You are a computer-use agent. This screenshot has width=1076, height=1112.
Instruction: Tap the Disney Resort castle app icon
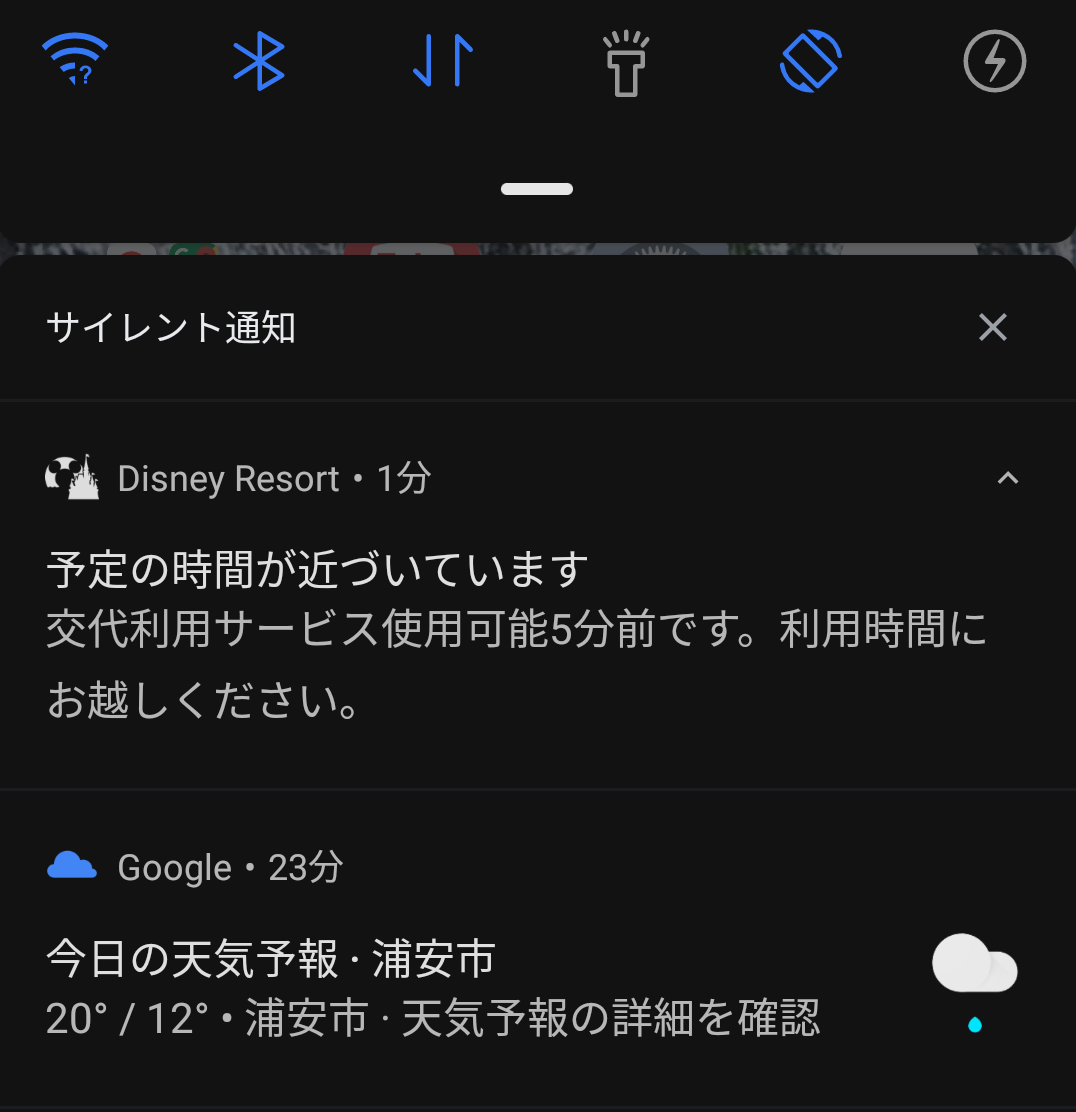(x=72, y=478)
